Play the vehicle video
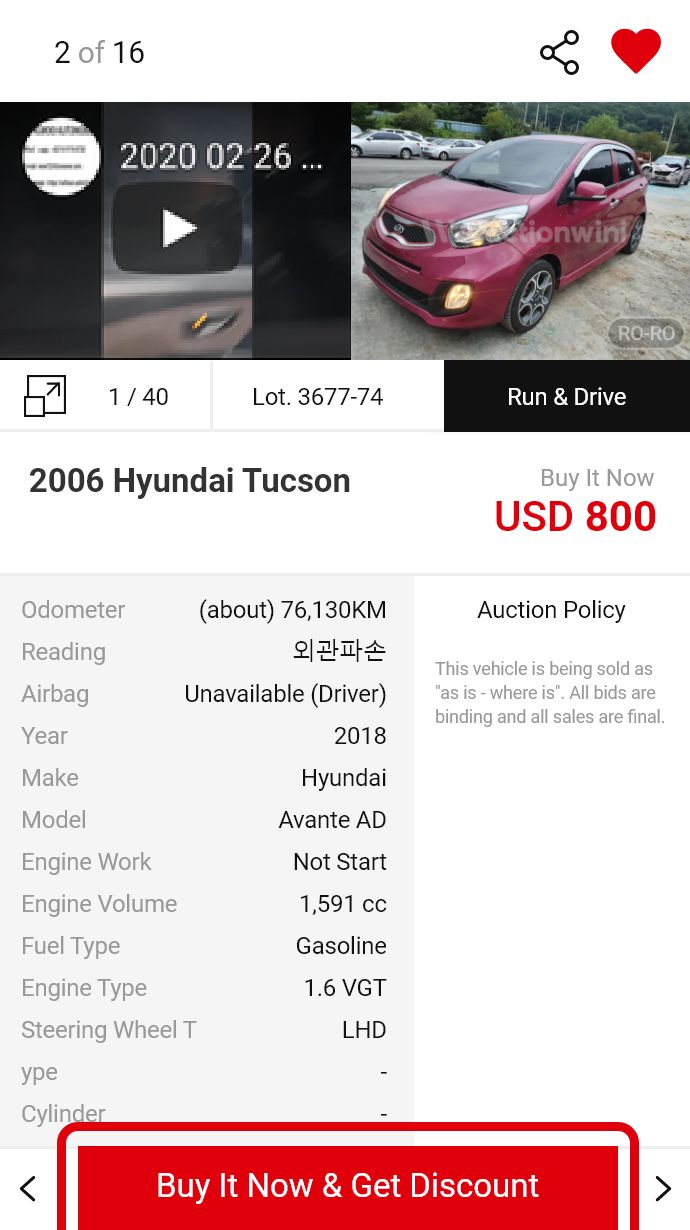 click(x=178, y=229)
